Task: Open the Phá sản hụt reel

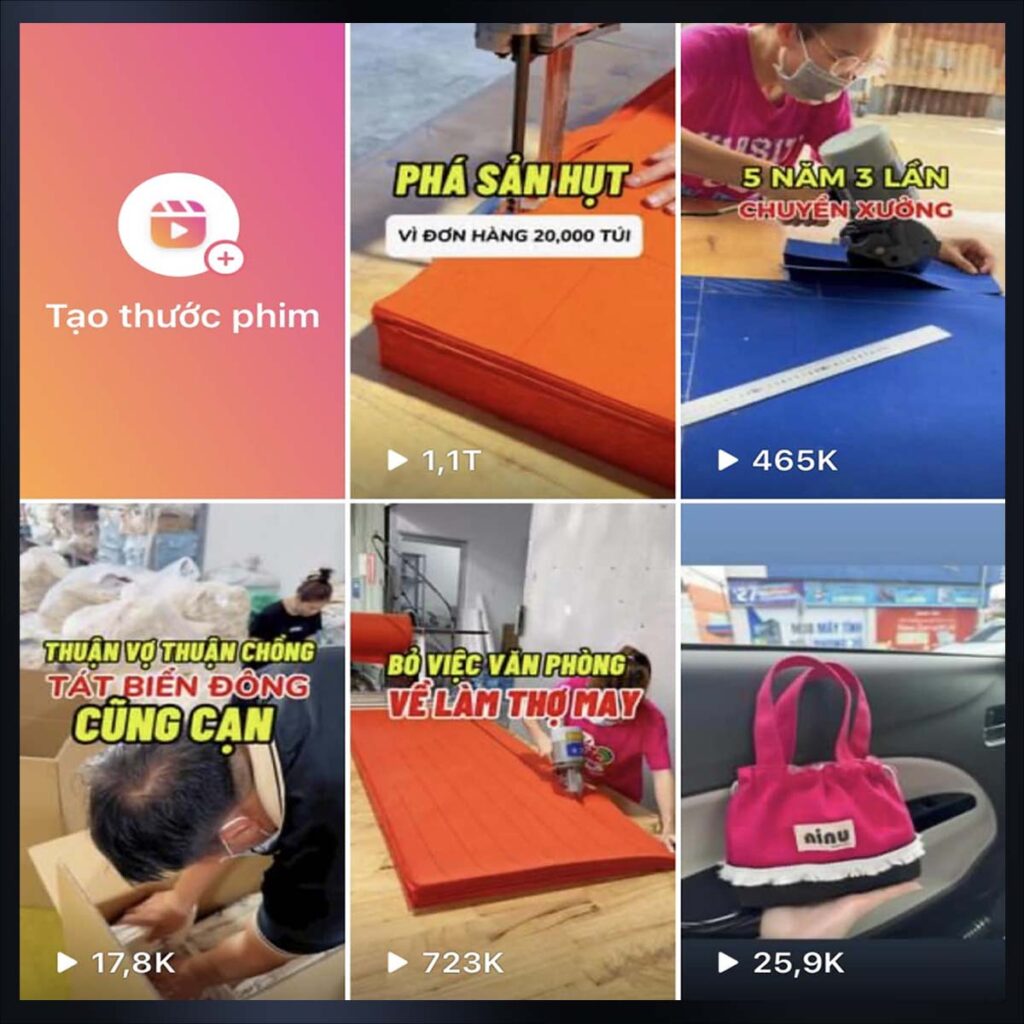Action: 512,260
